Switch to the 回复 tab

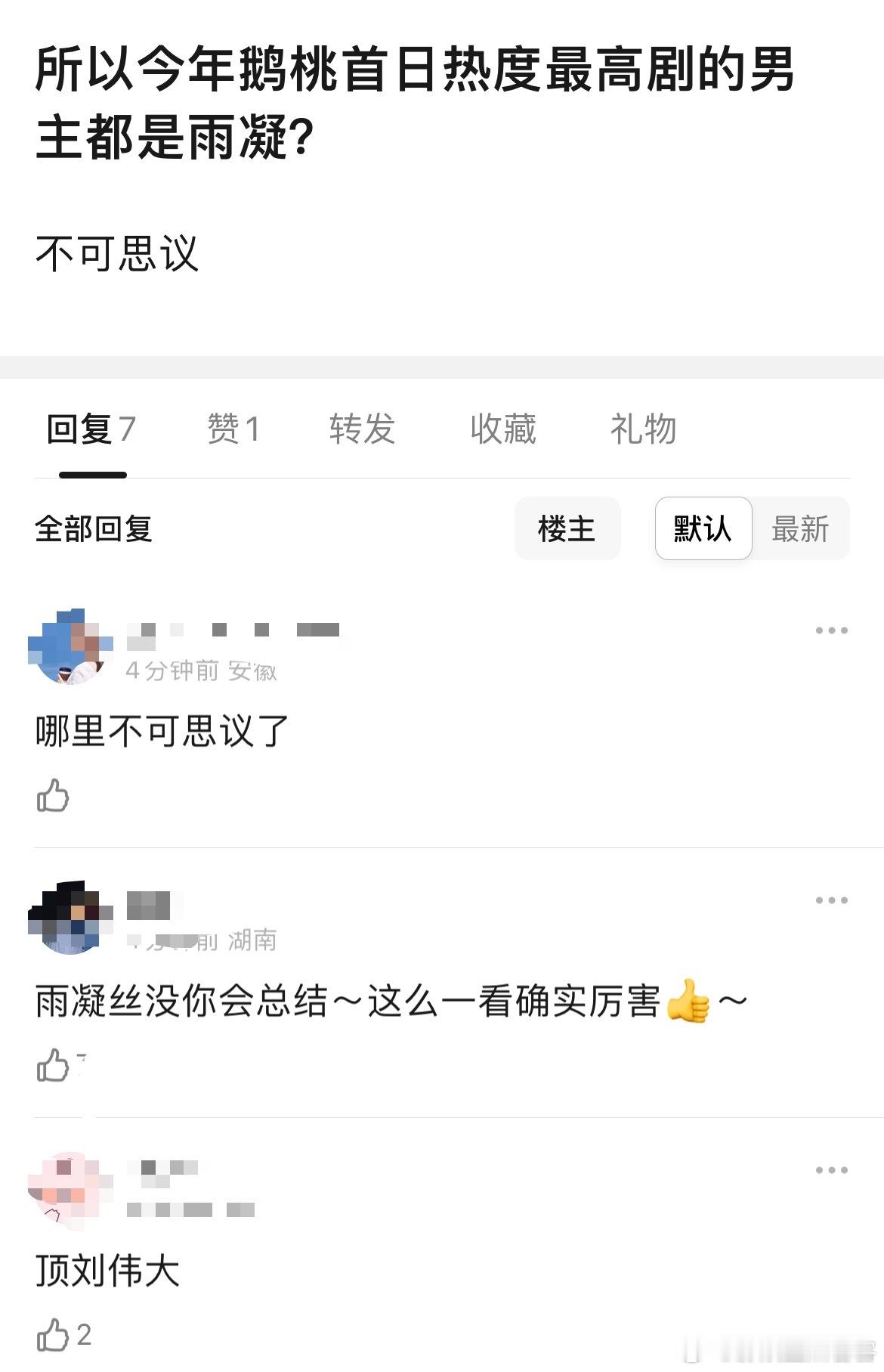pyautogui.click(x=91, y=429)
